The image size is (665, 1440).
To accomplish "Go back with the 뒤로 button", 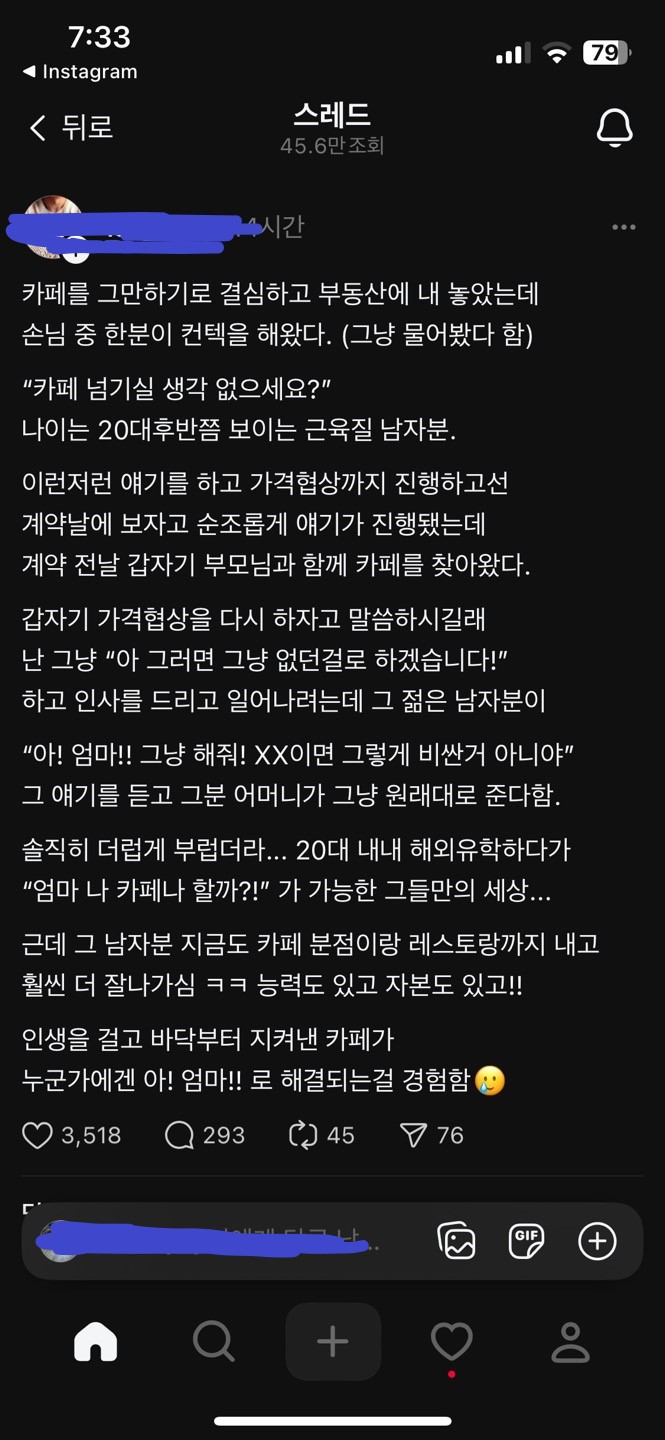I will pos(70,128).
